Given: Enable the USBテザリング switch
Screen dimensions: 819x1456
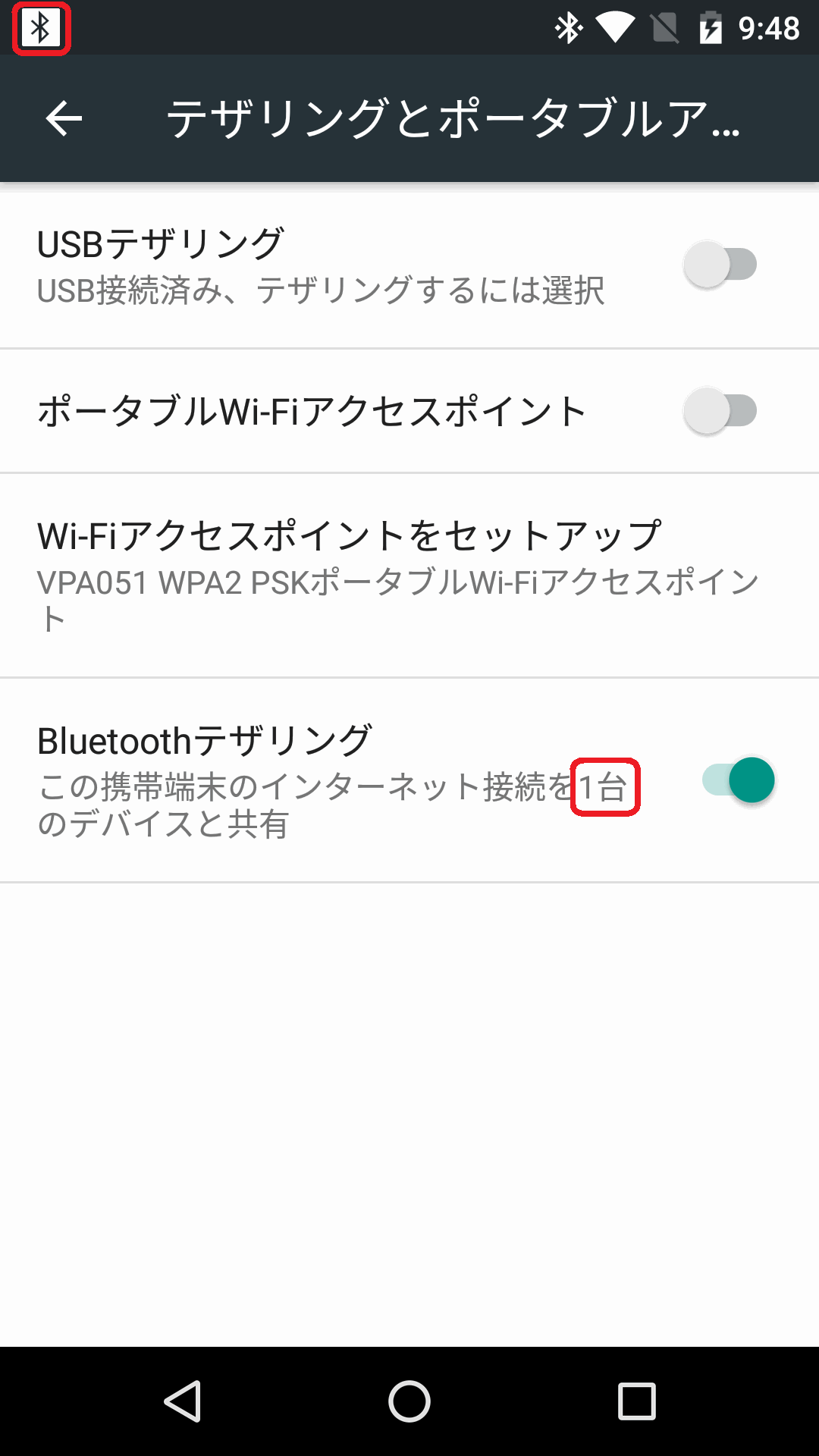Looking at the screenshot, I should click(x=720, y=265).
